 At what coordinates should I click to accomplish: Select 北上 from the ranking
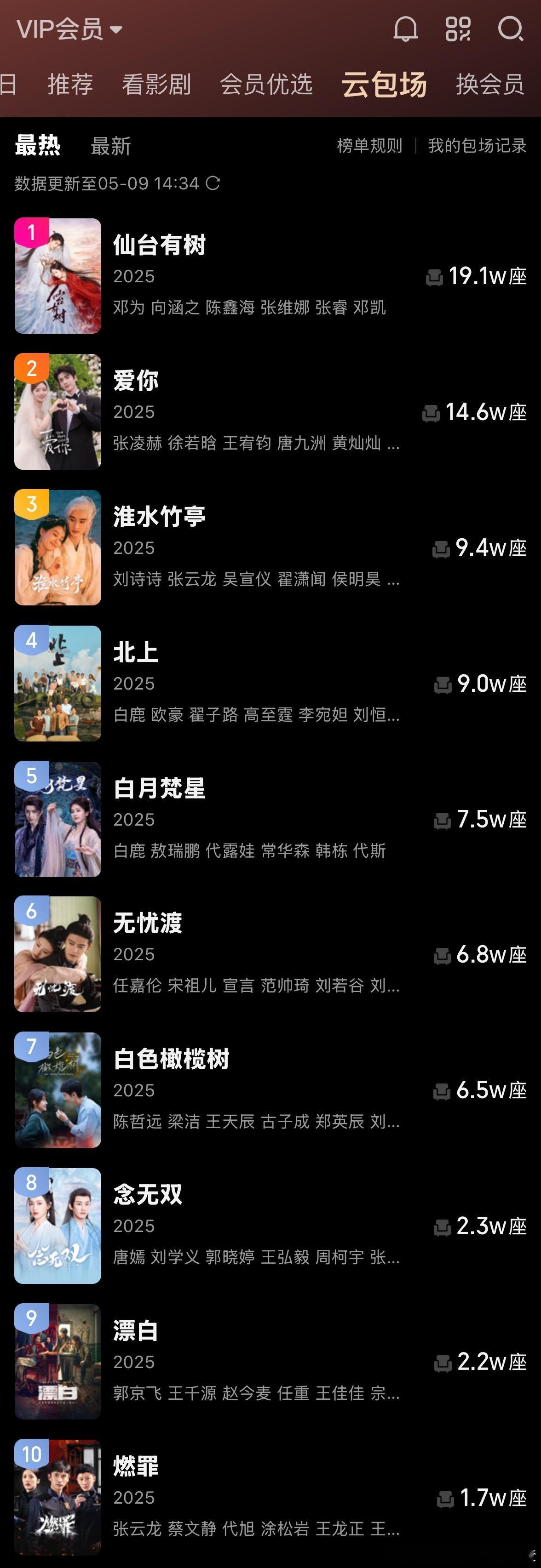pyautogui.click(x=136, y=652)
